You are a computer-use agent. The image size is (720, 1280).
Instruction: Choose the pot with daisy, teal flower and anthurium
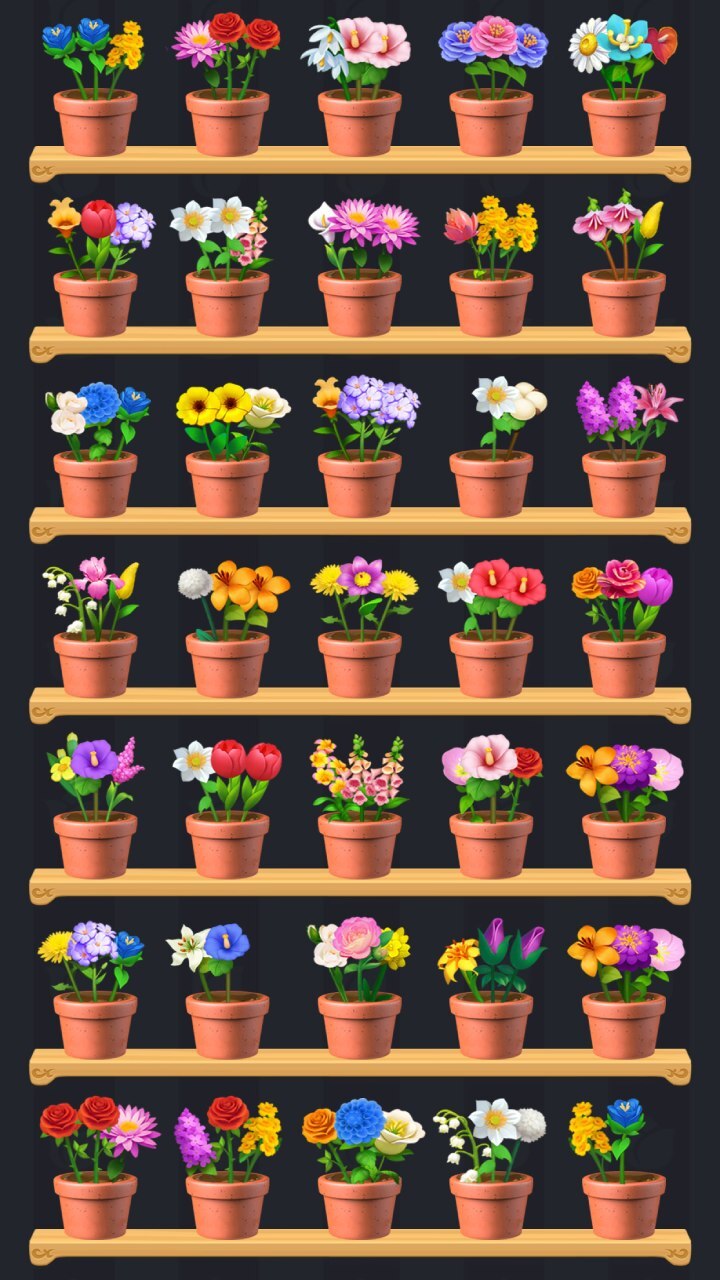(x=623, y=122)
